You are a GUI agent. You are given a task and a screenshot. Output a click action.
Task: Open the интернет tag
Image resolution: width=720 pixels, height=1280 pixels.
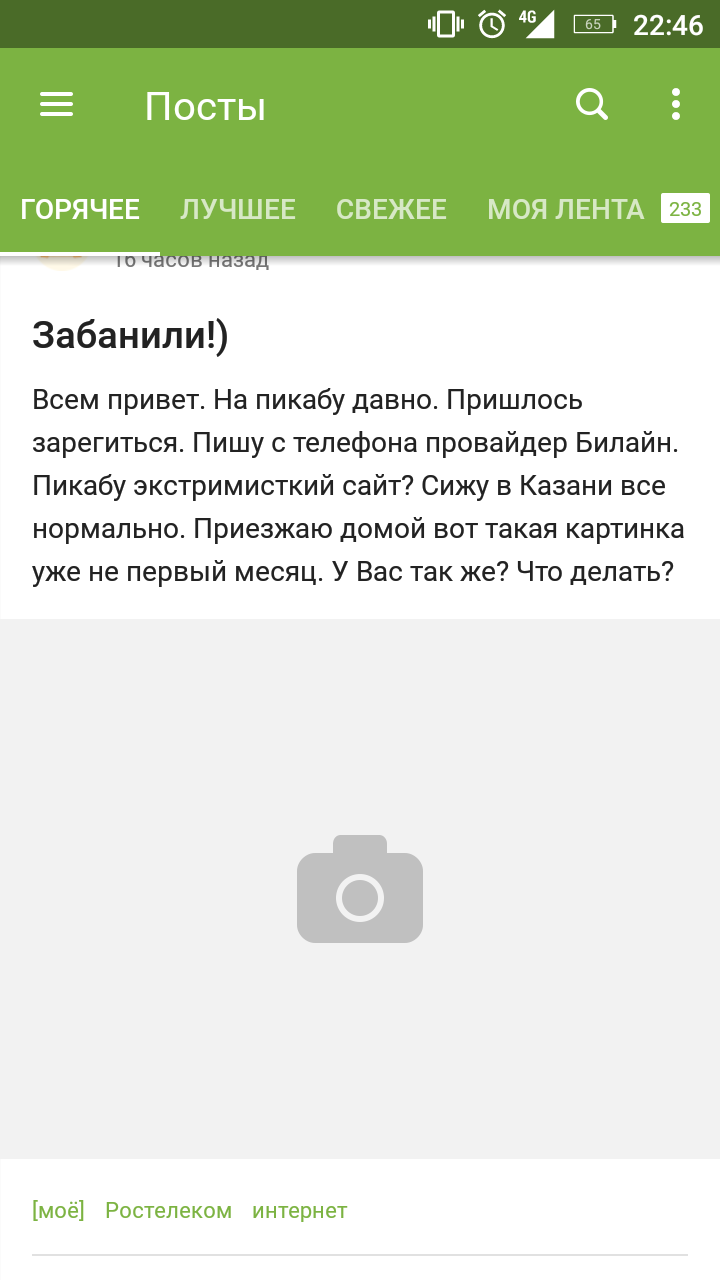coord(300,1211)
